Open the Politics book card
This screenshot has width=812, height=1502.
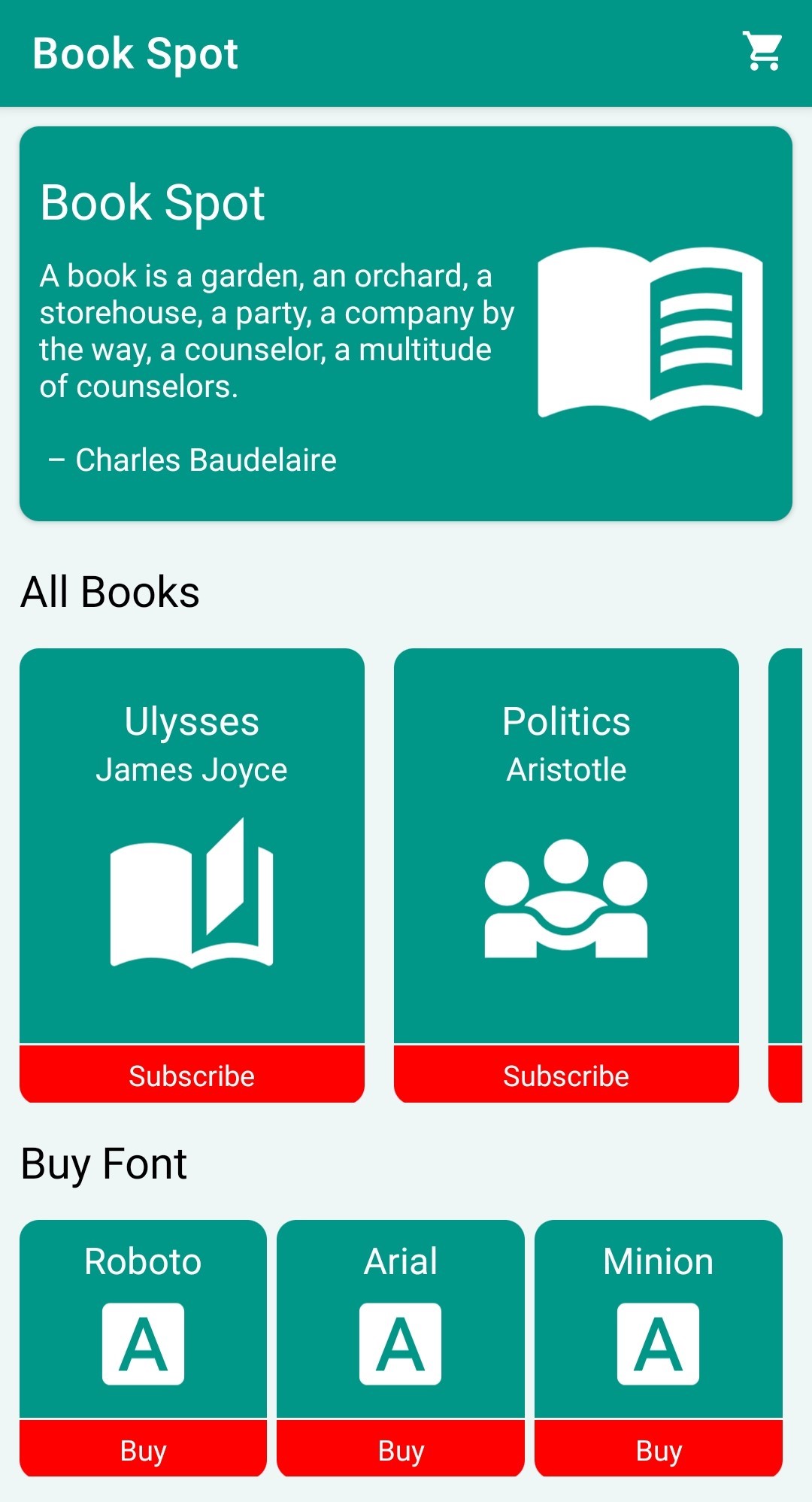click(566, 845)
